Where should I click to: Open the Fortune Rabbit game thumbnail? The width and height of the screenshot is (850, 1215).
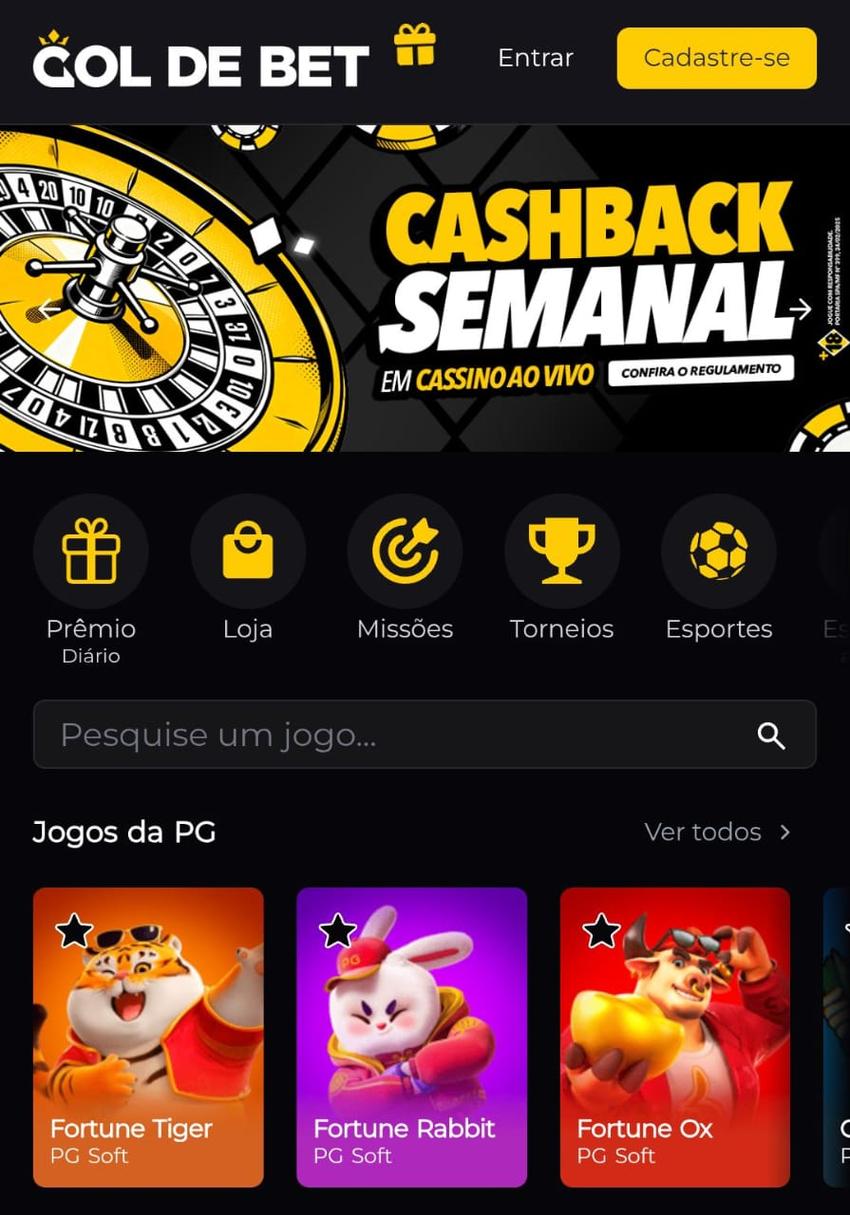[x=411, y=1020]
